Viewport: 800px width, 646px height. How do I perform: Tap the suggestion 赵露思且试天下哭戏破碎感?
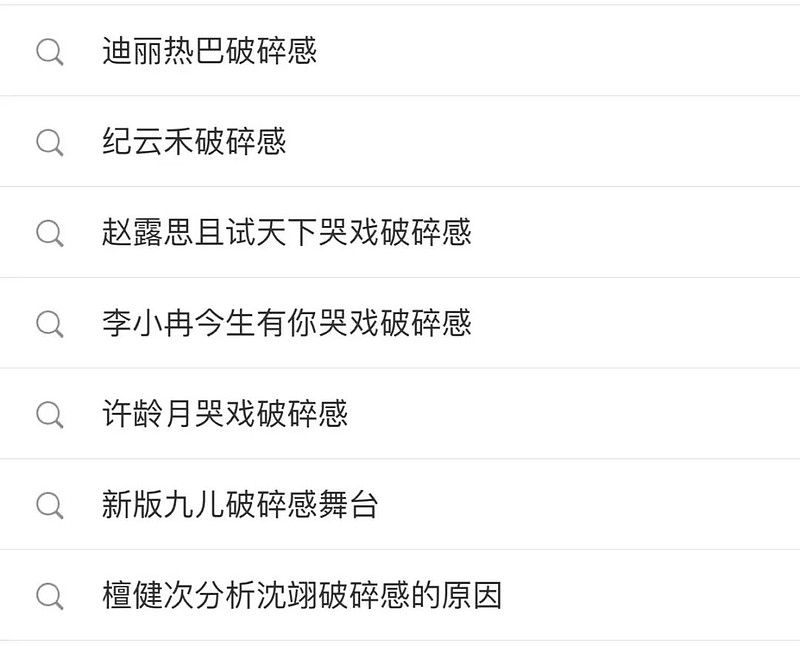287,233
